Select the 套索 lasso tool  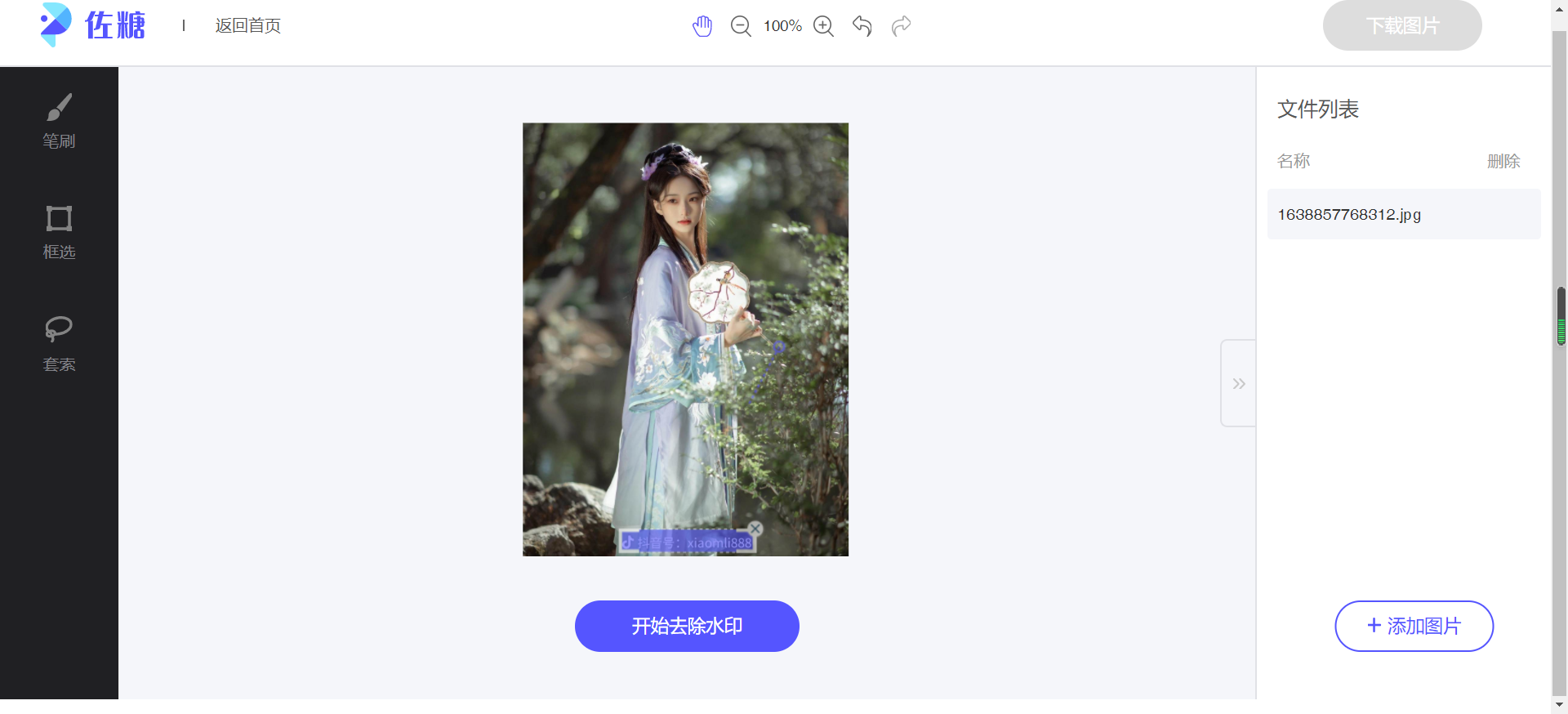click(59, 343)
